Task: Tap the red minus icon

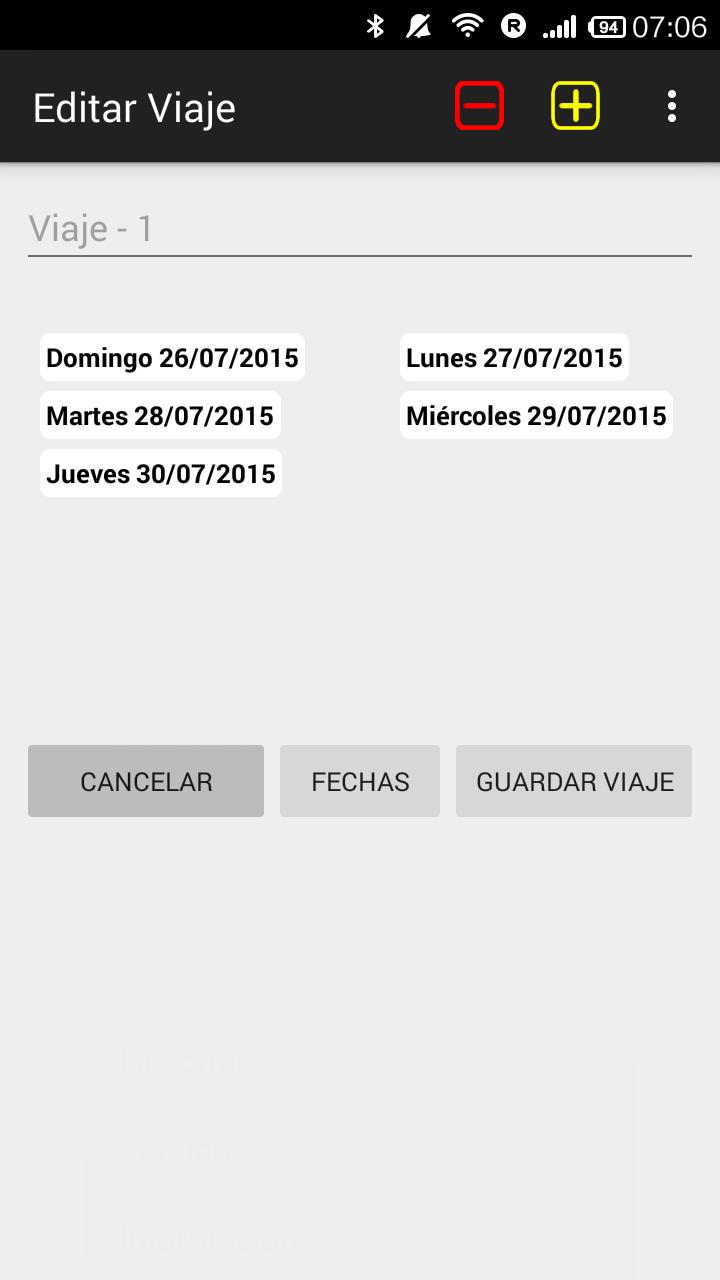Action: (479, 106)
